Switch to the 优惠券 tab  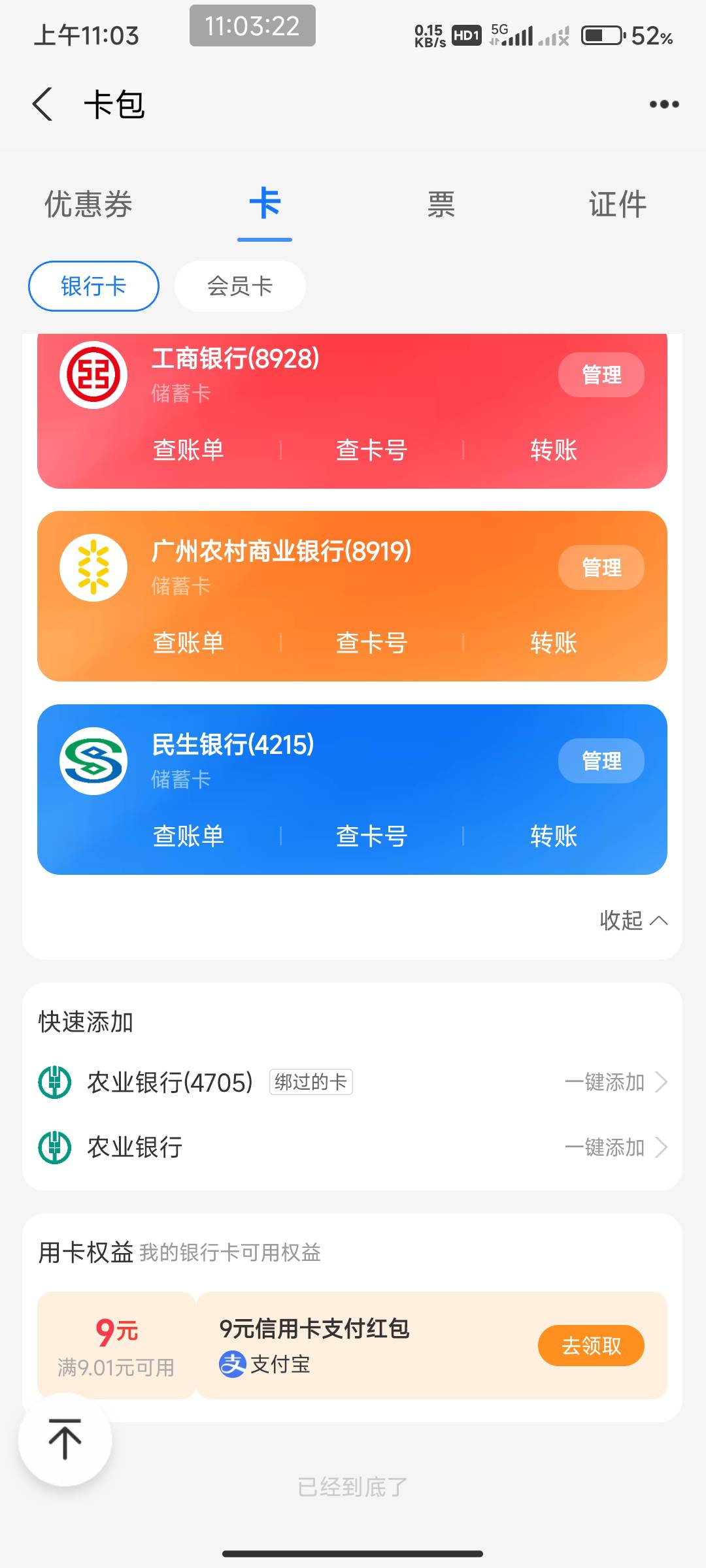(88, 204)
